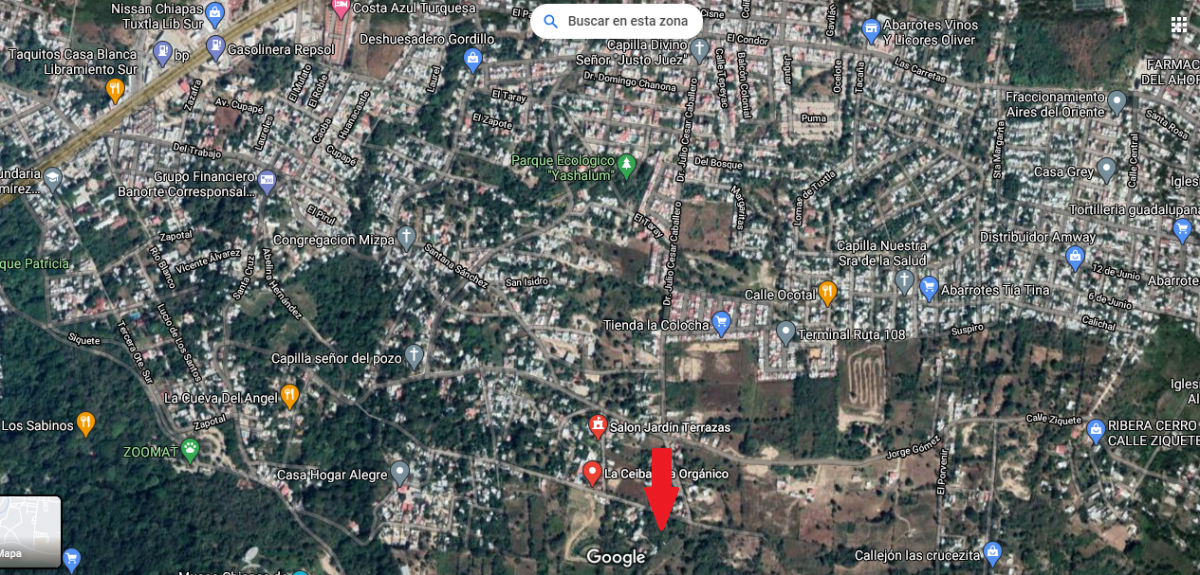Viewport: 1200px width, 575px height.
Task: Open the Salon Jardín Terrazas pin
Action: click(597, 427)
